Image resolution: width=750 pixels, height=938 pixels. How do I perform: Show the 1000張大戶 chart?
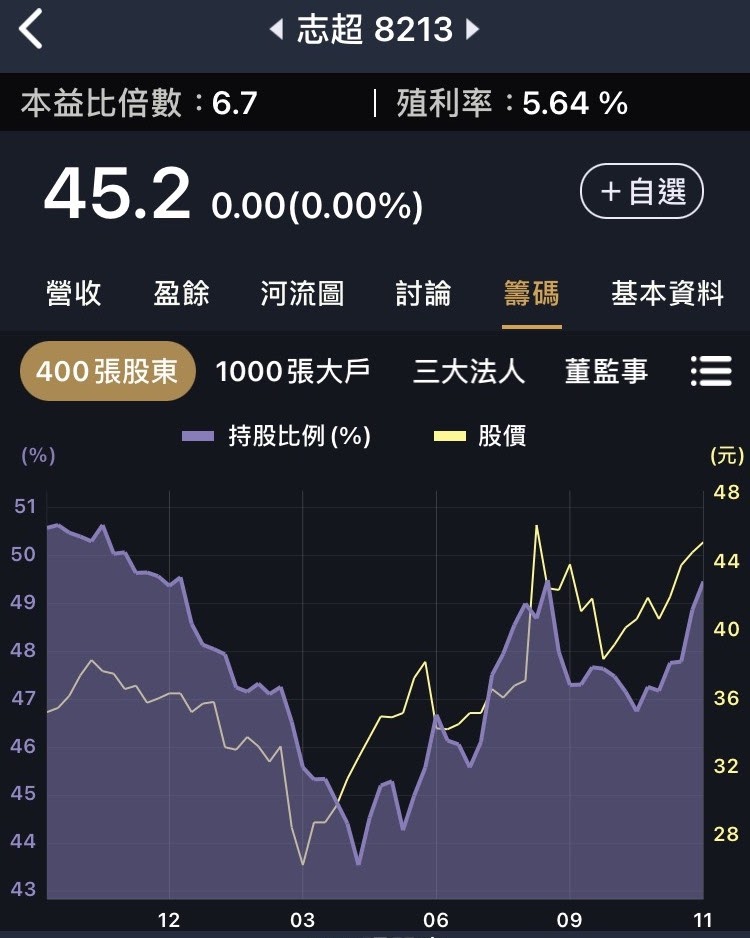click(x=292, y=371)
